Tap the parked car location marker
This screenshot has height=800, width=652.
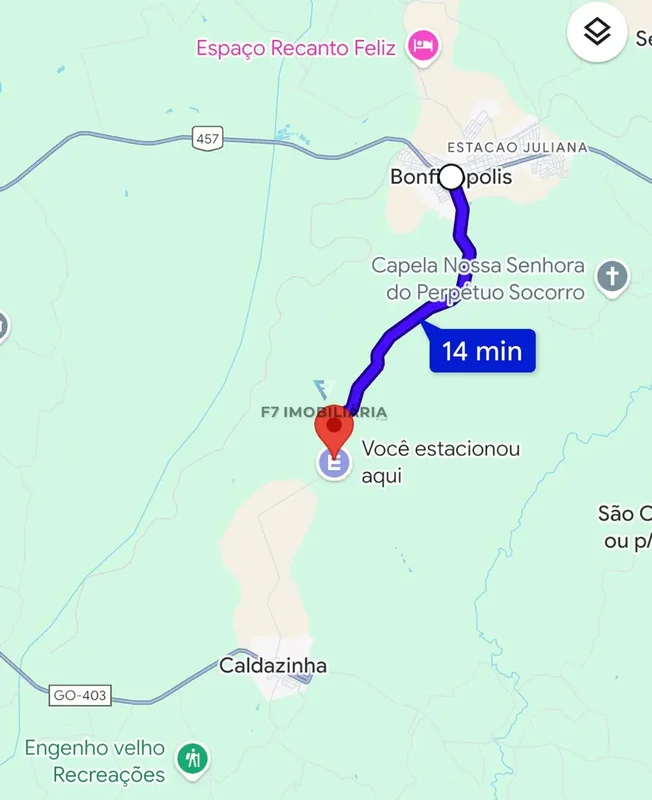point(334,463)
